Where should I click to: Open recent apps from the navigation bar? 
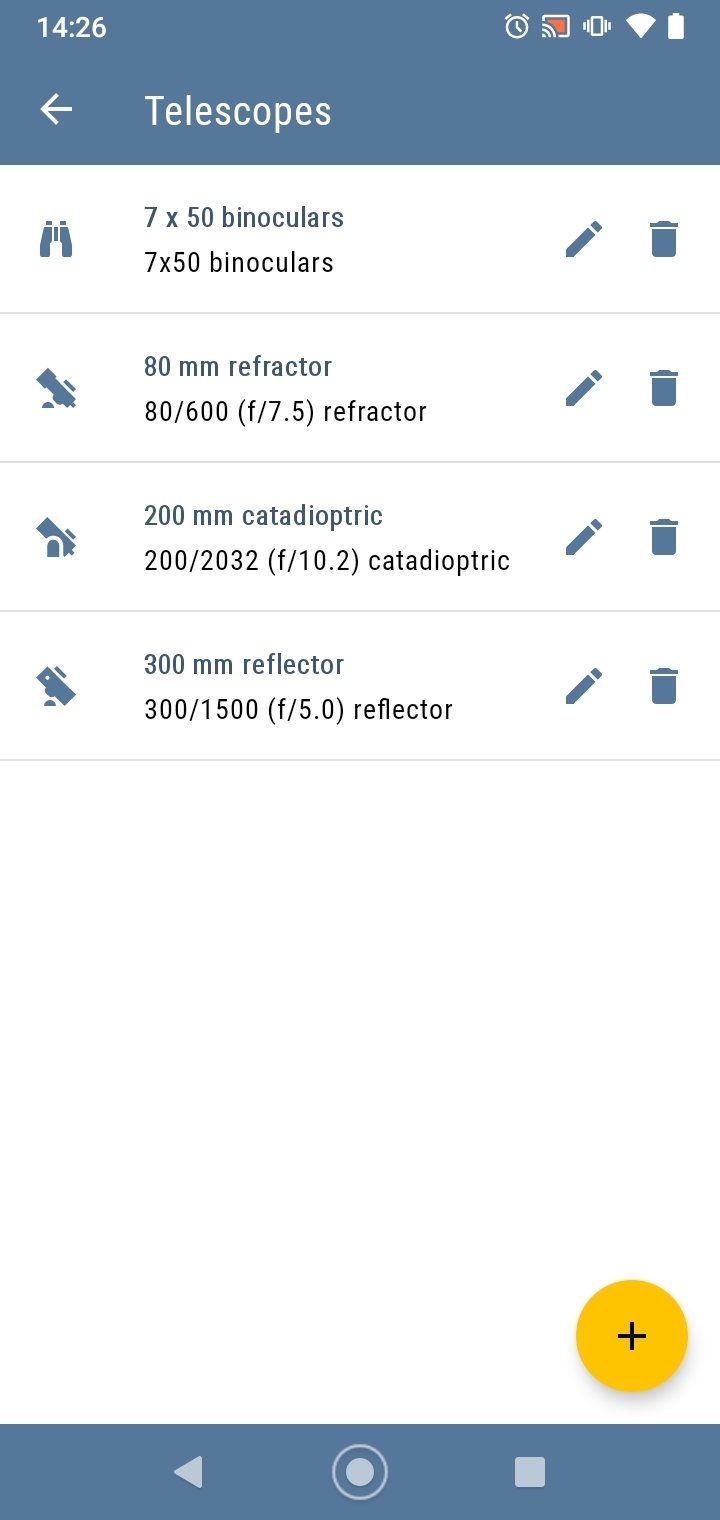tap(530, 1472)
